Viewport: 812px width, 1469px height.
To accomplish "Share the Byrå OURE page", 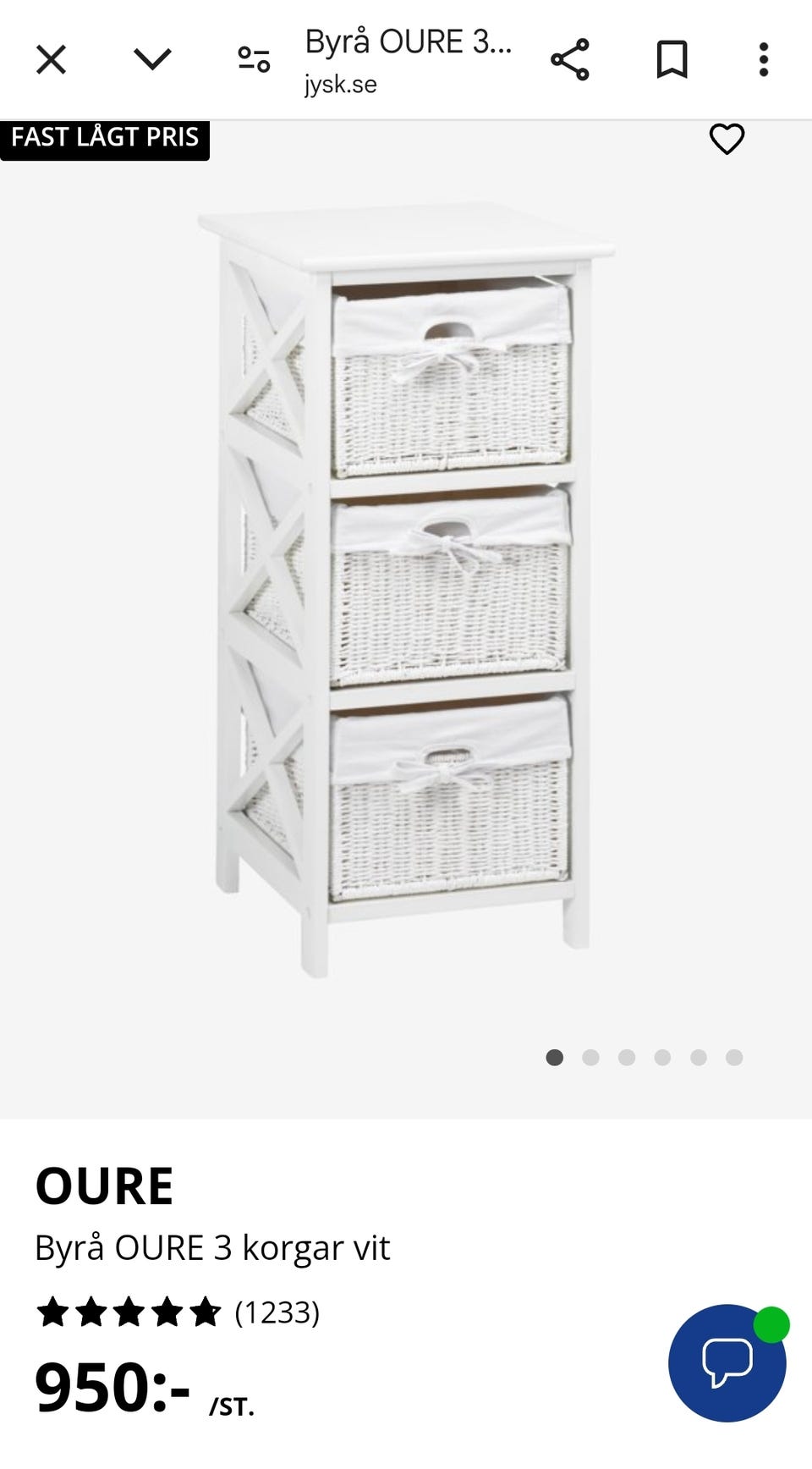I will click(x=569, y=60).
